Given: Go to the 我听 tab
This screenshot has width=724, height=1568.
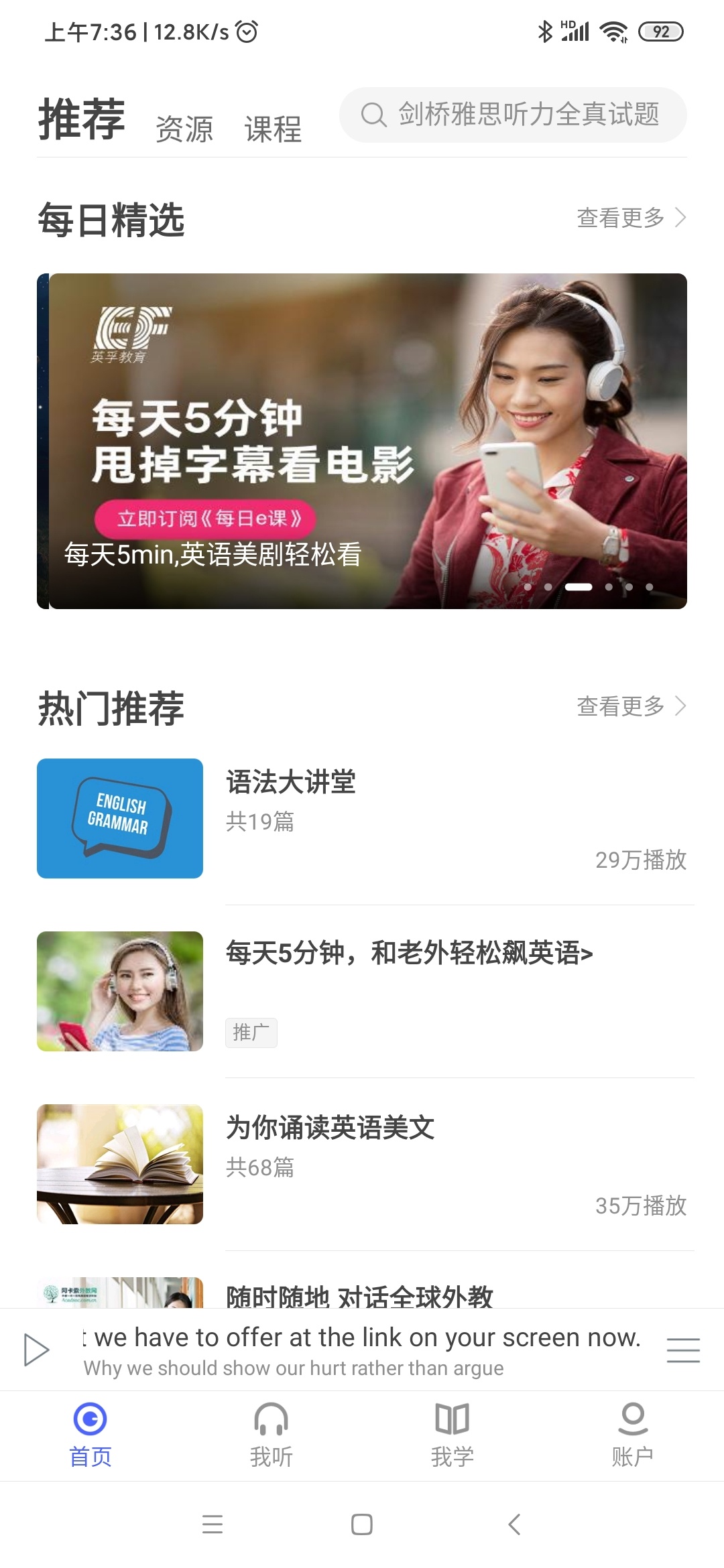Looking at the screenshot, I should click(271, 1435).
